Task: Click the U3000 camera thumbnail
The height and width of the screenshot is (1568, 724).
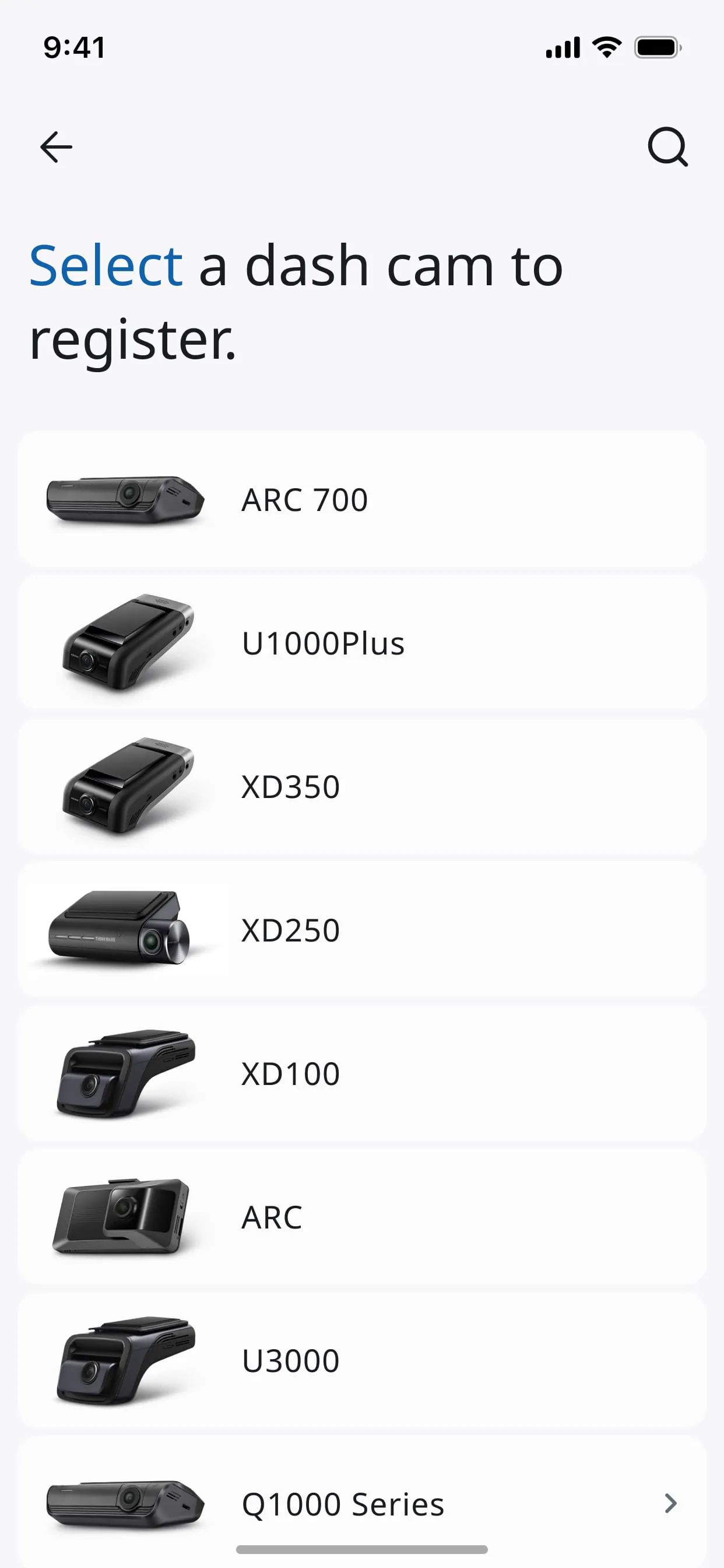Action: click(x=126, y=1360)
